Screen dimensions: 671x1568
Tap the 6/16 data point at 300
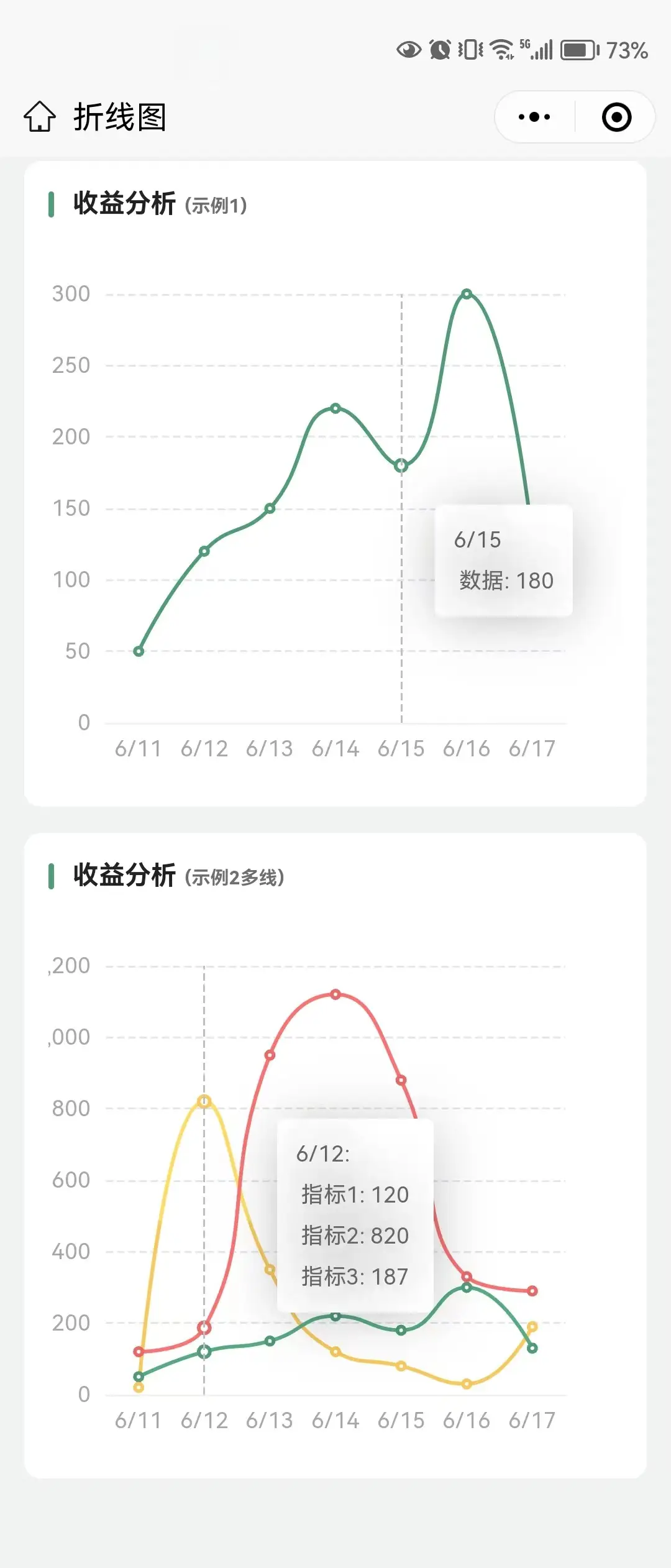[467, 294]
